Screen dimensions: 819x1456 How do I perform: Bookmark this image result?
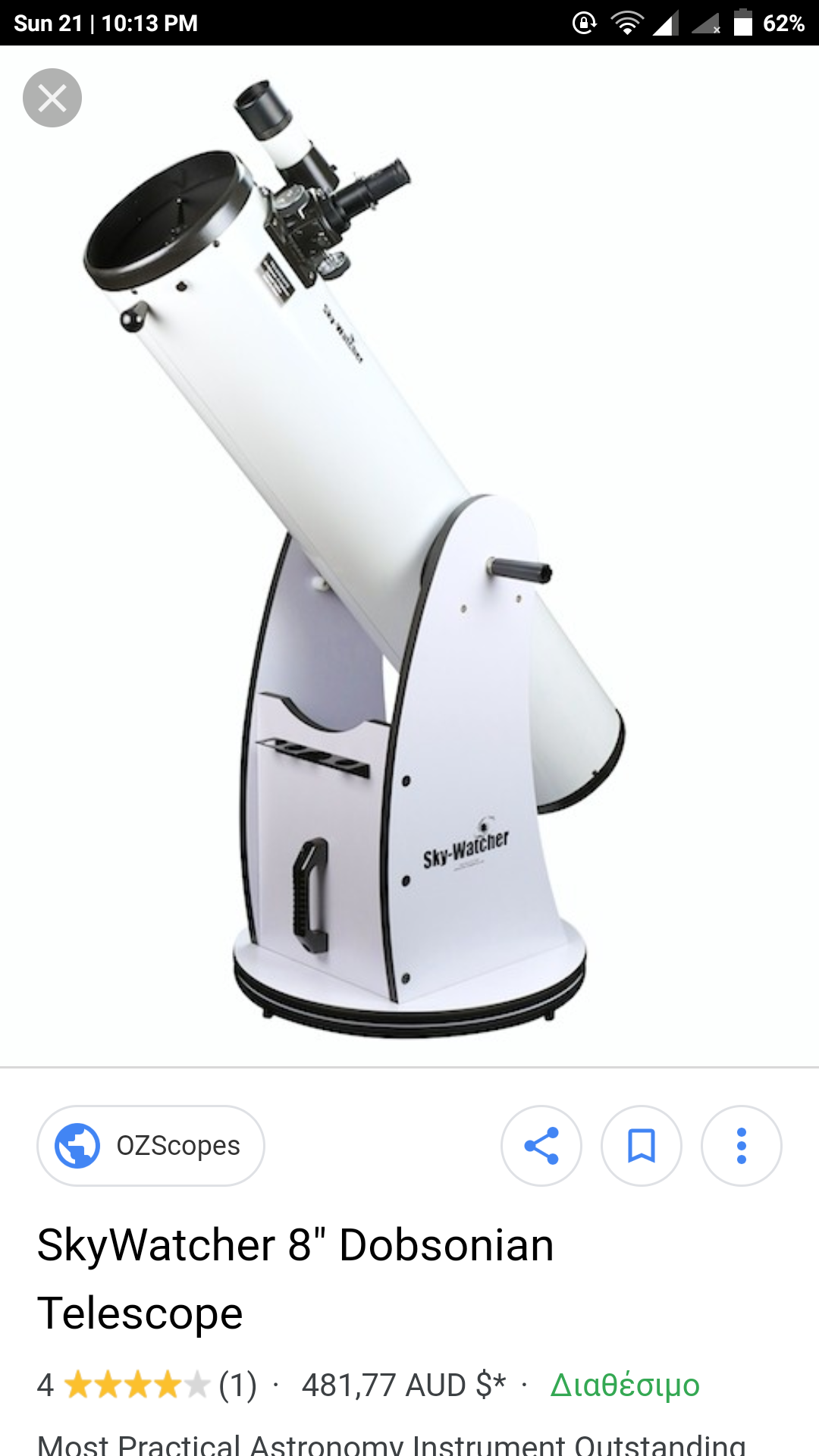642,1146
